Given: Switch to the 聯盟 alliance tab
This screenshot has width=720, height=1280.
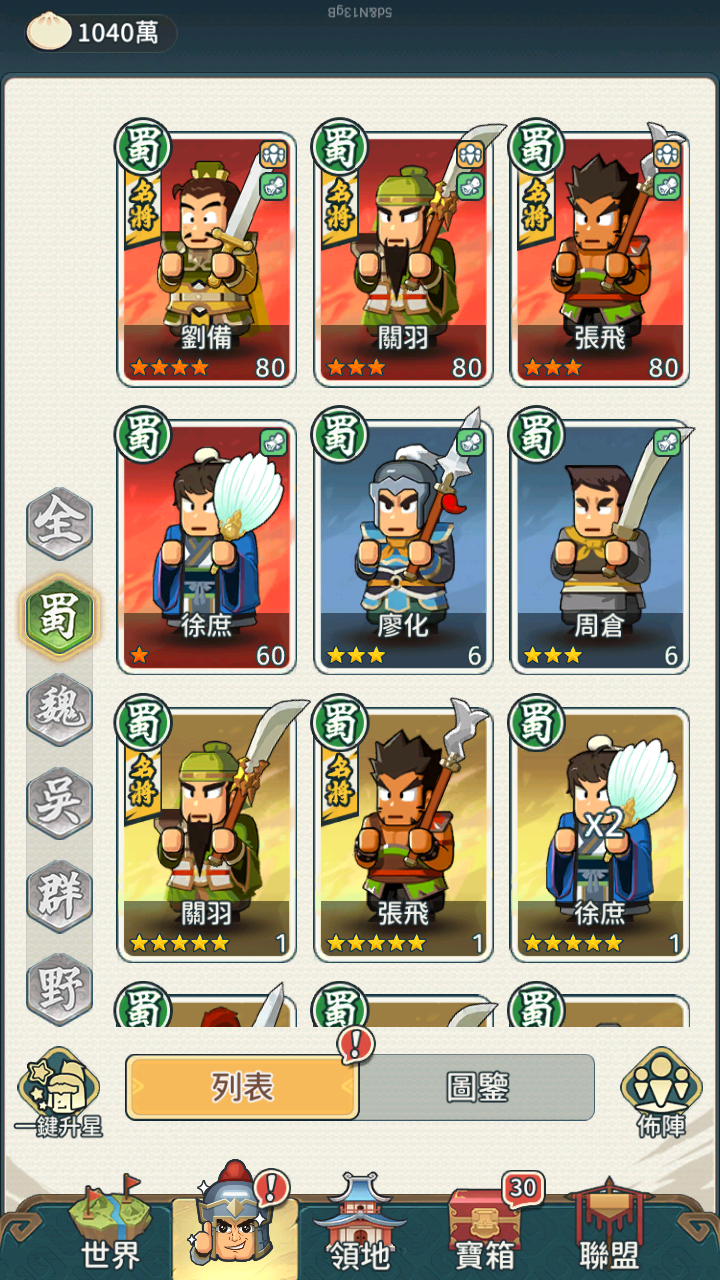Looking at the screenshot, I should coord(610,1230).
